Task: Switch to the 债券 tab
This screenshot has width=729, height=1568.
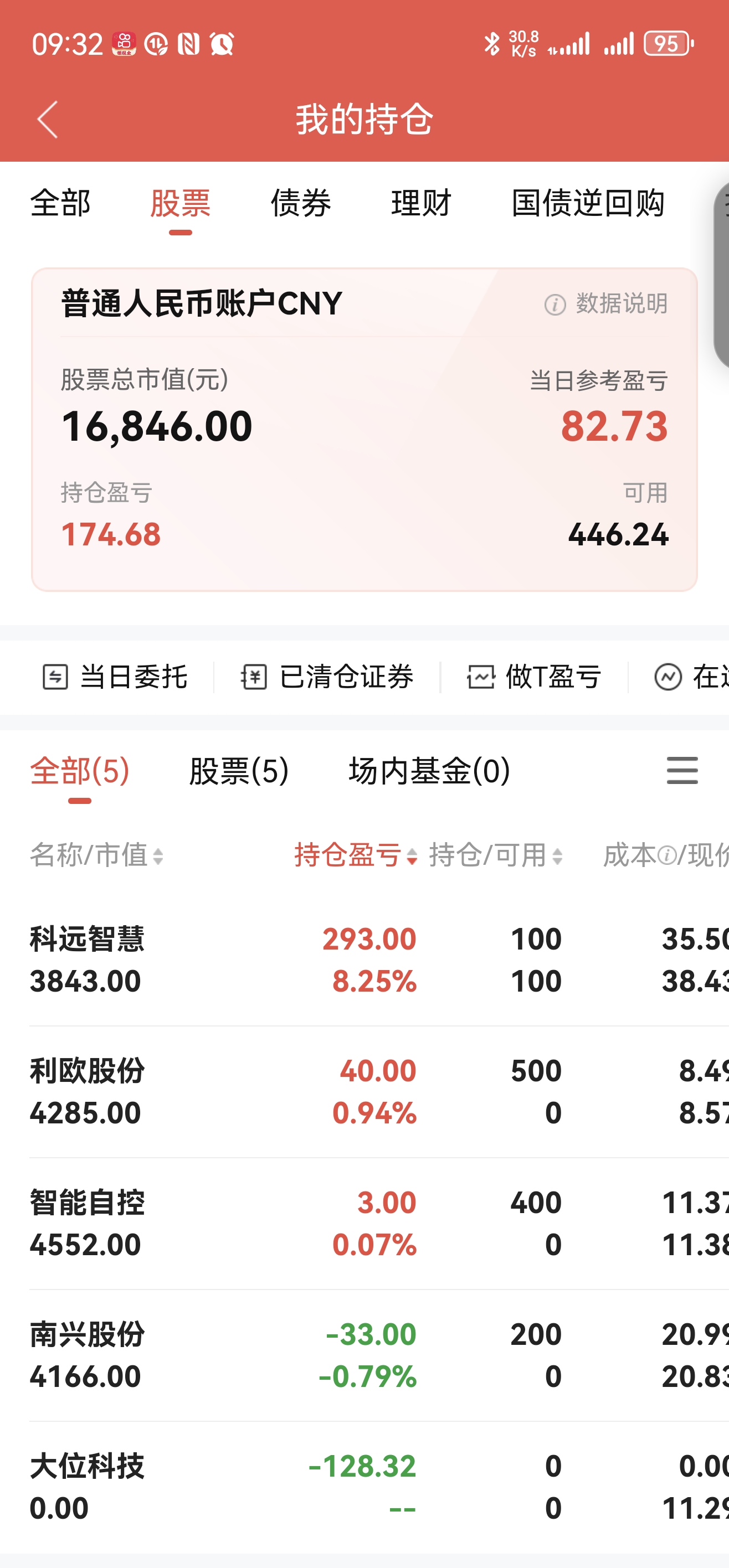Action: pyautogui.click(x=301, y=203)
